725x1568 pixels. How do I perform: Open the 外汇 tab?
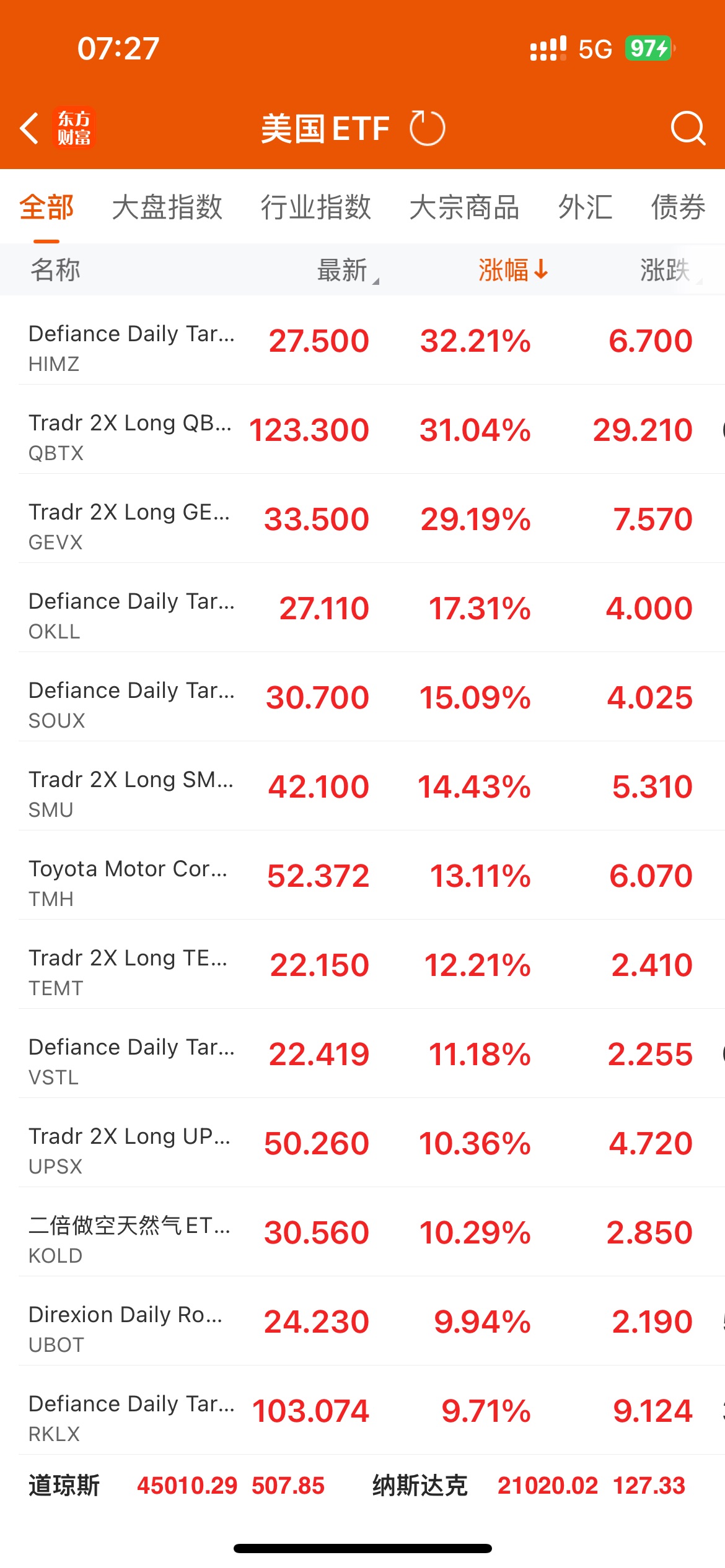(585, 207)
